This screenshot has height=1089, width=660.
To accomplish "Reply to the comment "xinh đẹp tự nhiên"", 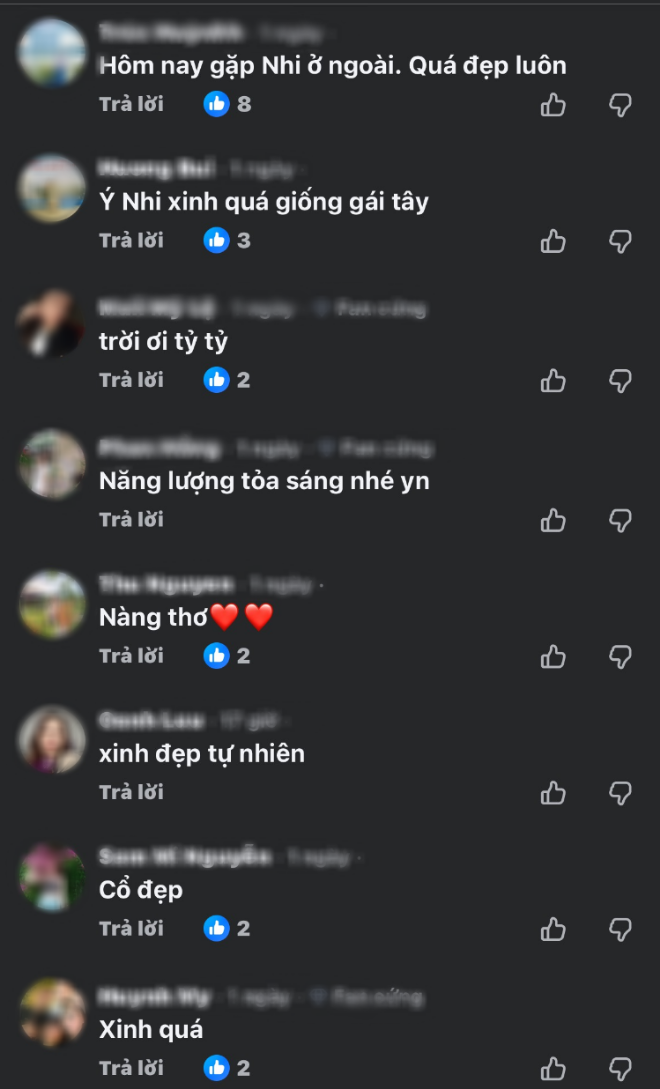I will [x=131, y=792].
